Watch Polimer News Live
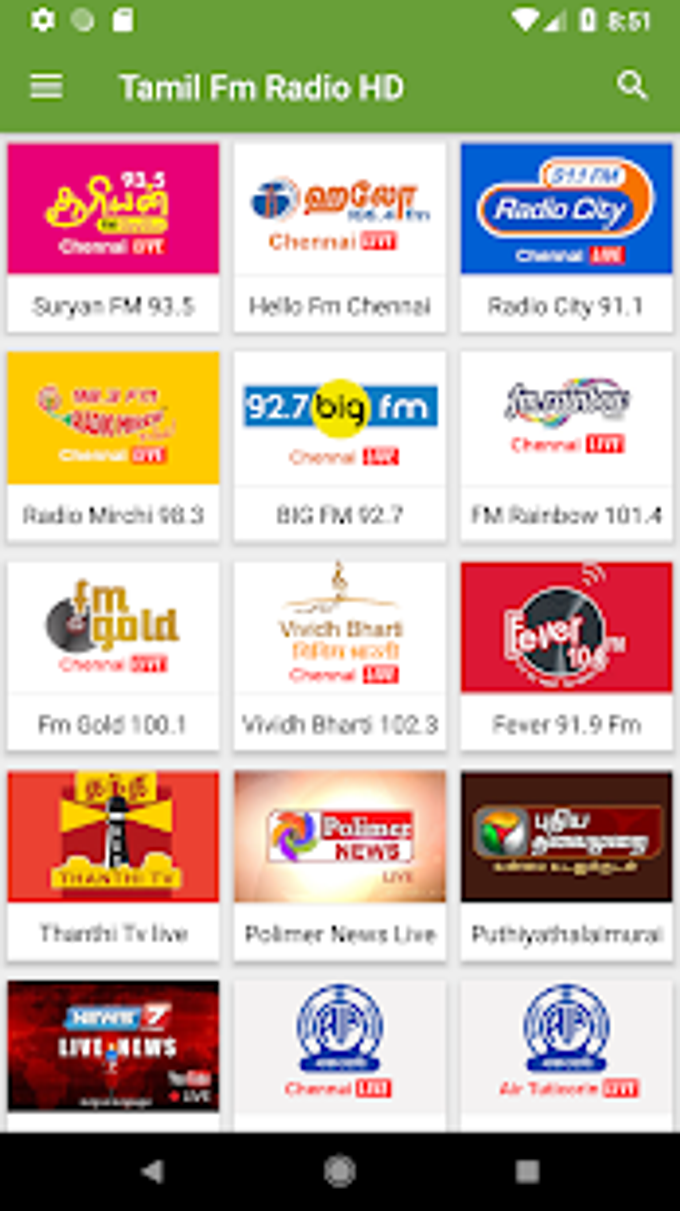This screenshot has height=1211, width=680. pos(340,865)
